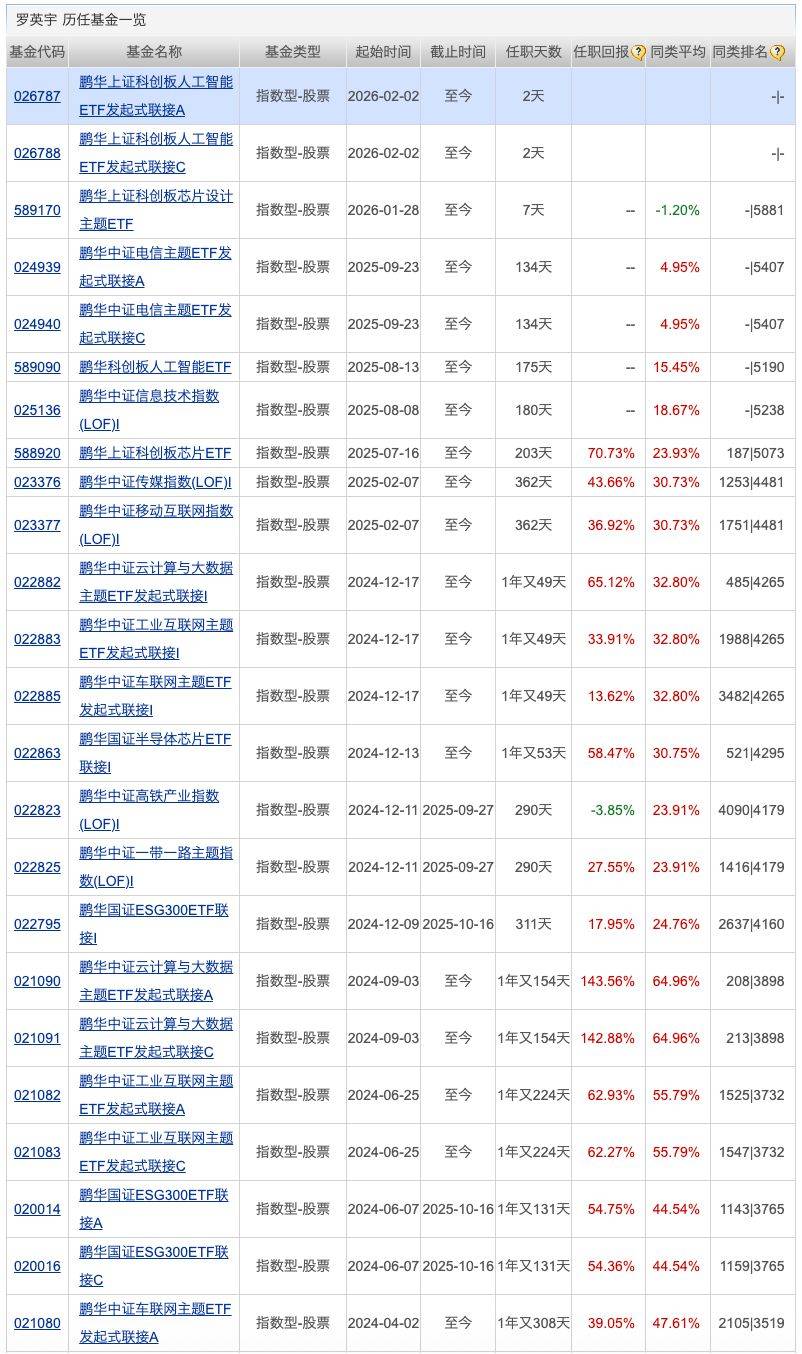
Task: Open 鹏华国证半导体芯片ETF联接I link
Action: [x=155, y=753]
